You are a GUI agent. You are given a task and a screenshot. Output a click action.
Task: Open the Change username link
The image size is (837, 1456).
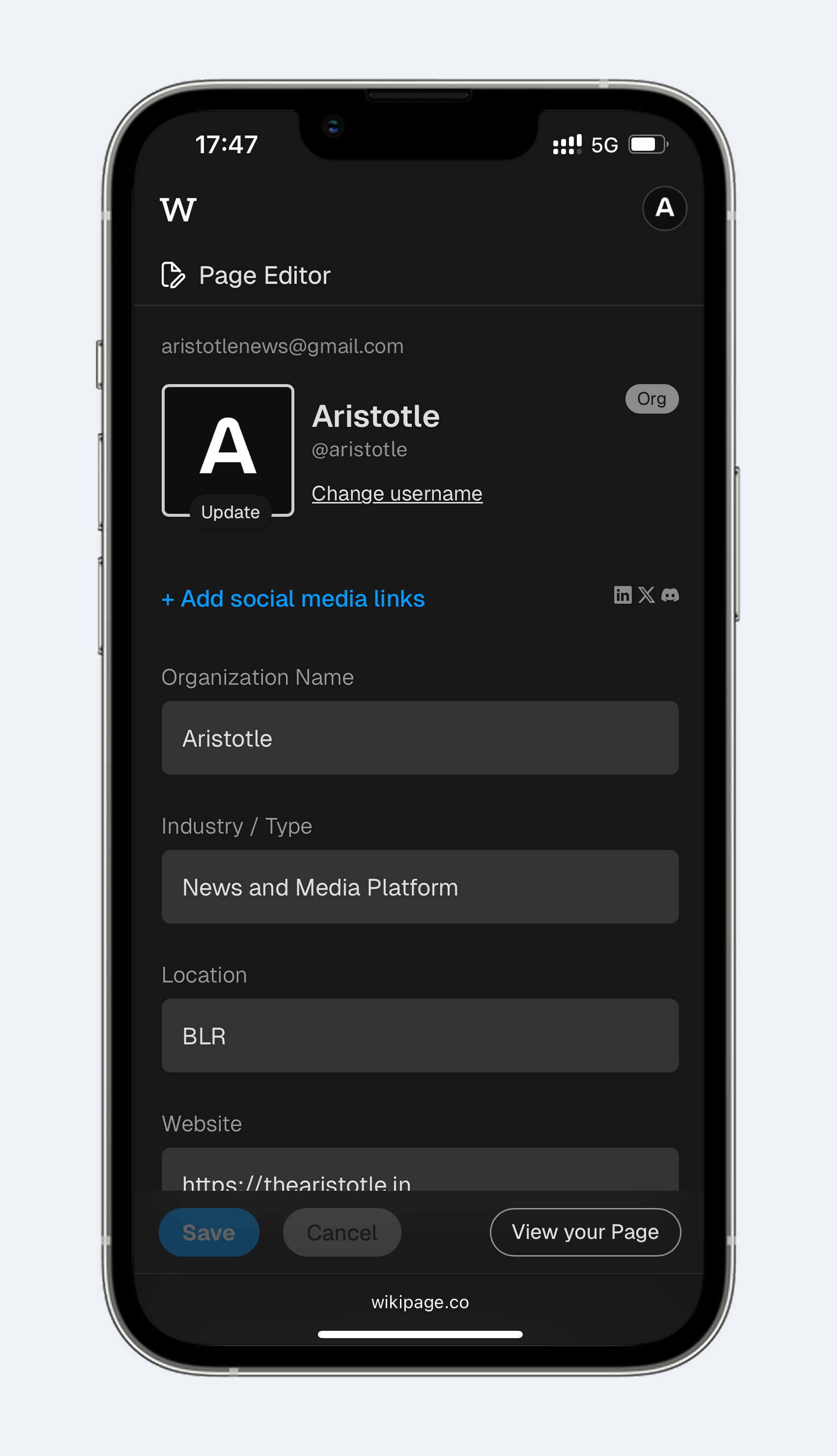tap(396, 493)
